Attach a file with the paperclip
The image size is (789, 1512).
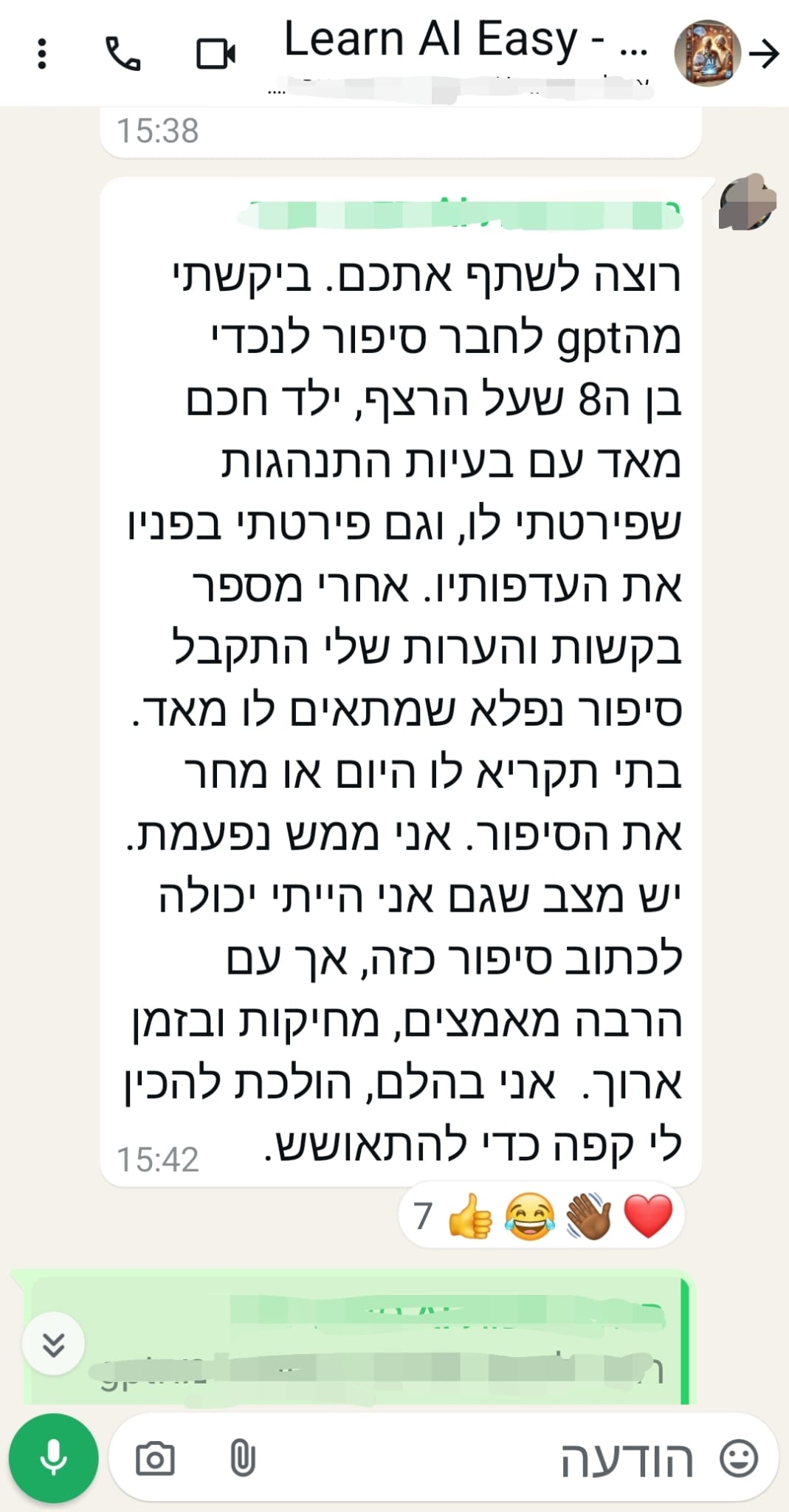(x=243, y=1459)
